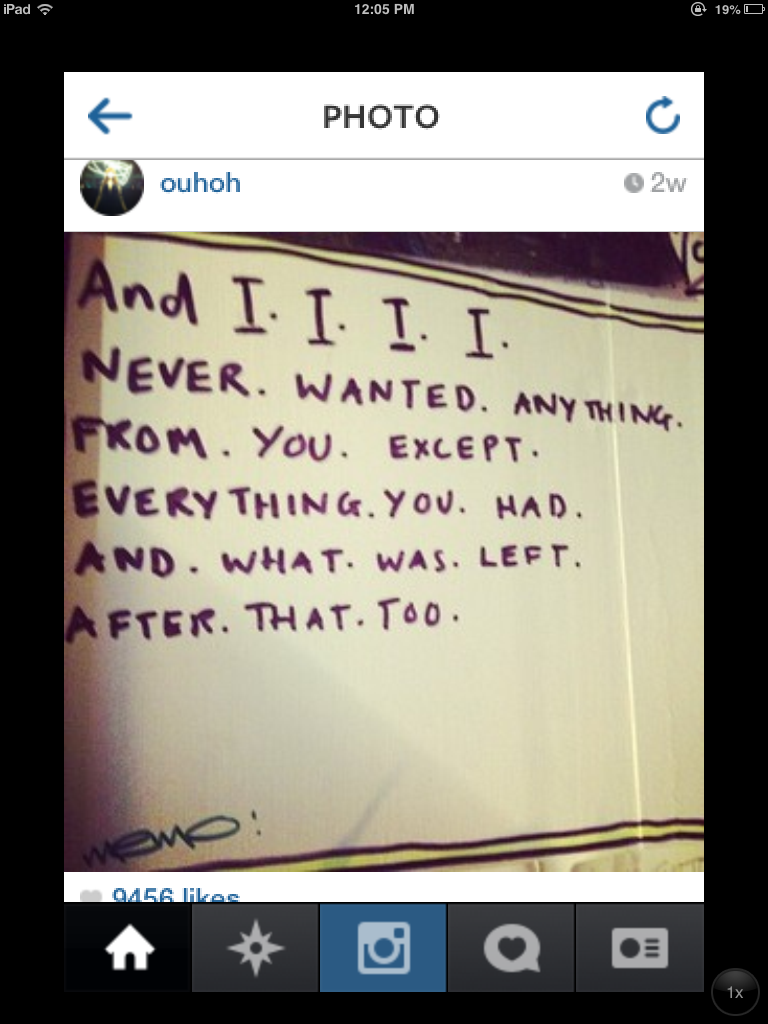Image resolution: width=768 pixels, height=1024 pixels.
Task: Switch to the Home feed tab
Action: [128, 948]
